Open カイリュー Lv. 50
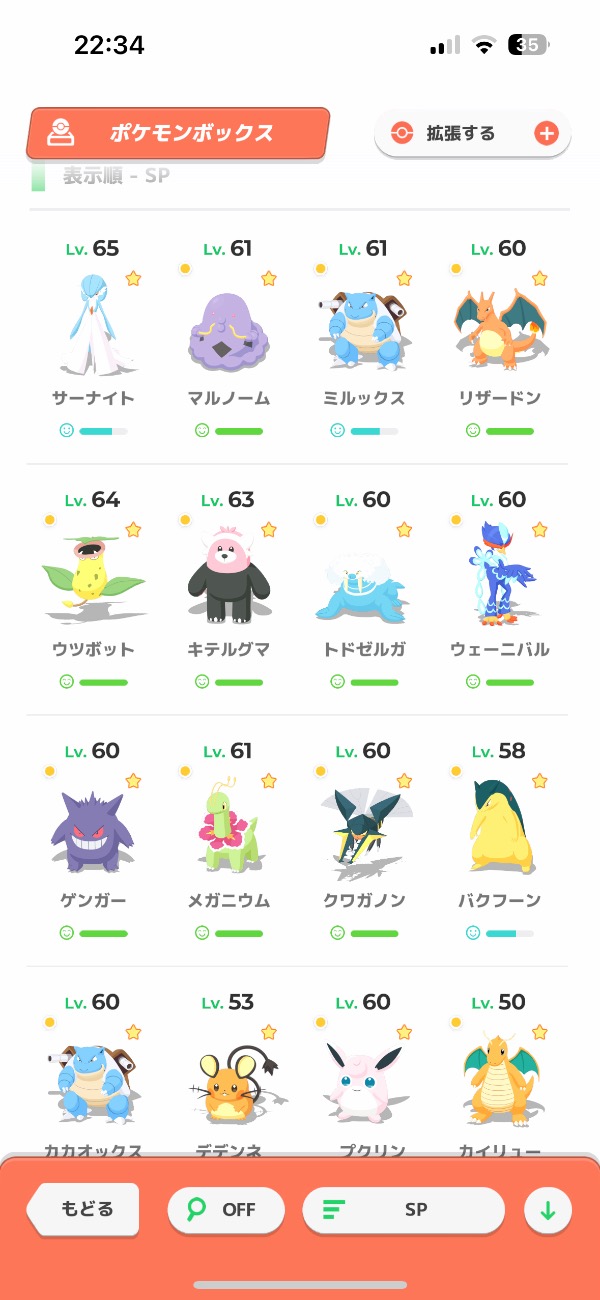The image size is (600, 1300). [500, 1080]
